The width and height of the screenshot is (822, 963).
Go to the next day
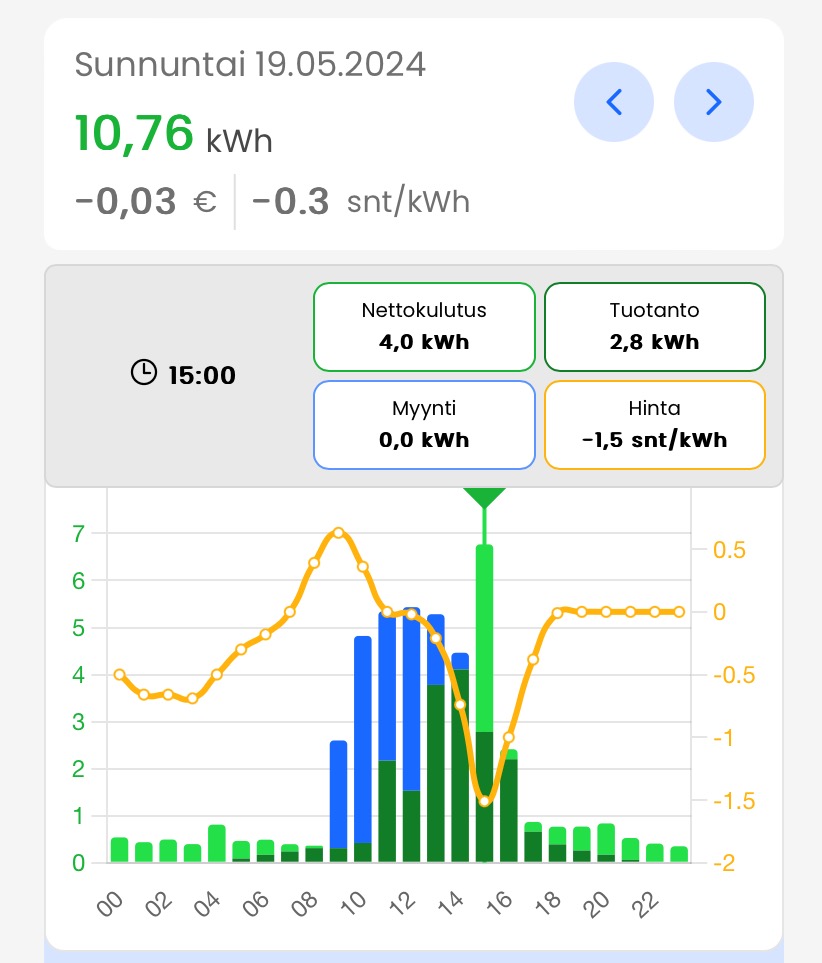tap(713, 101)
